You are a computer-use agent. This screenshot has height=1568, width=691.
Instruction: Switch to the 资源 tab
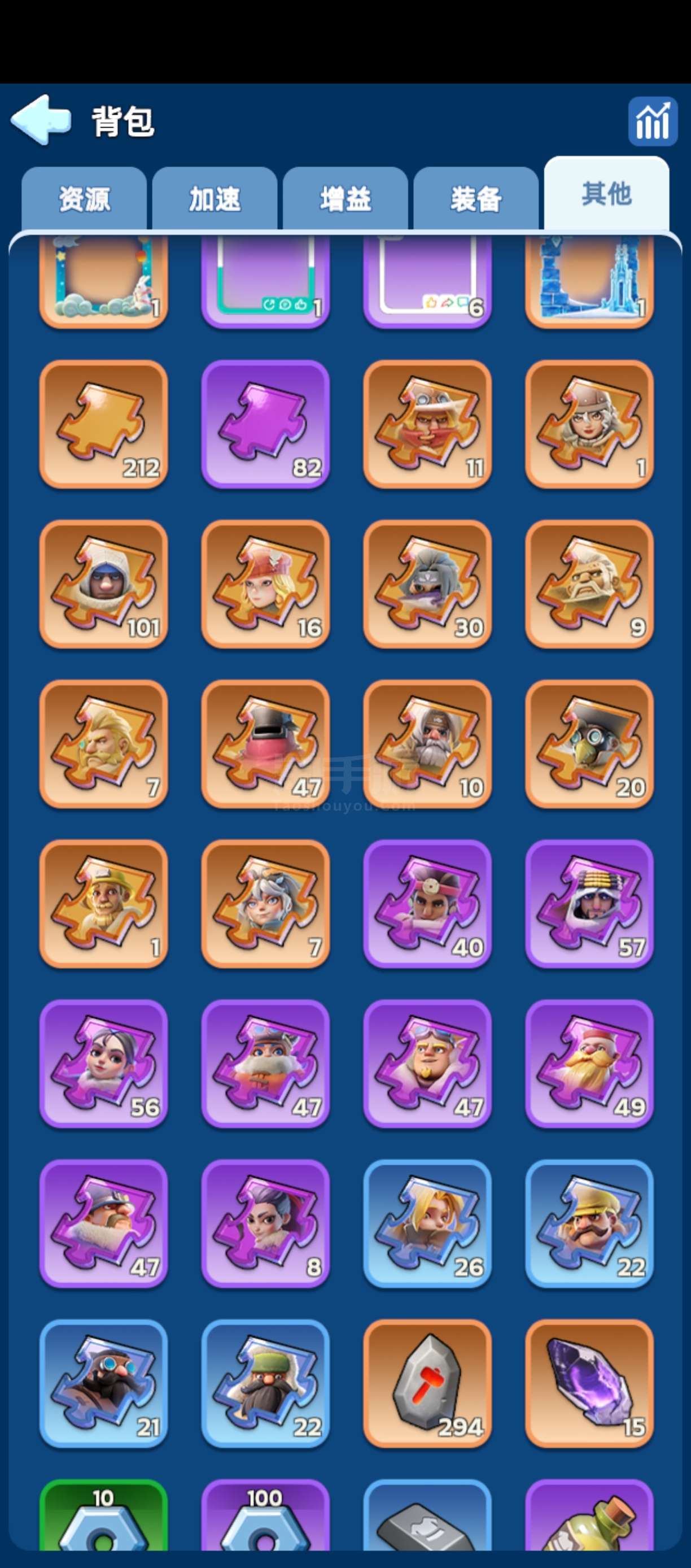84,199
